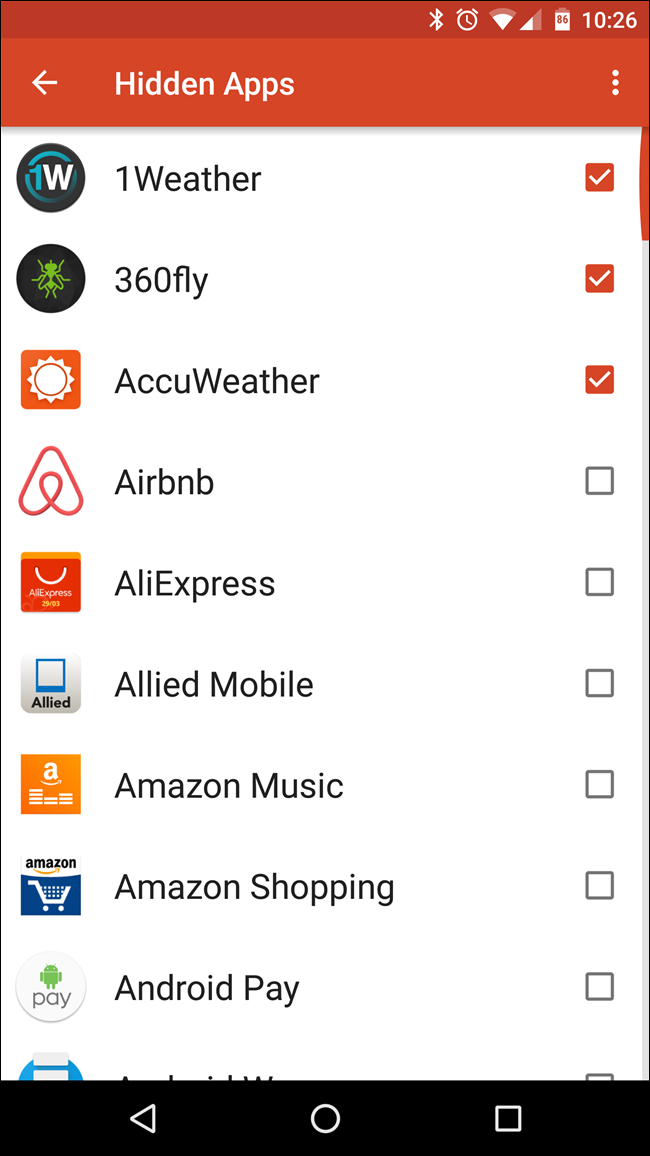The image size is (650, 1156).
Task: Uncheck the 1Weather checkbox
Action: pyautogui.click(x=599, y=178)
